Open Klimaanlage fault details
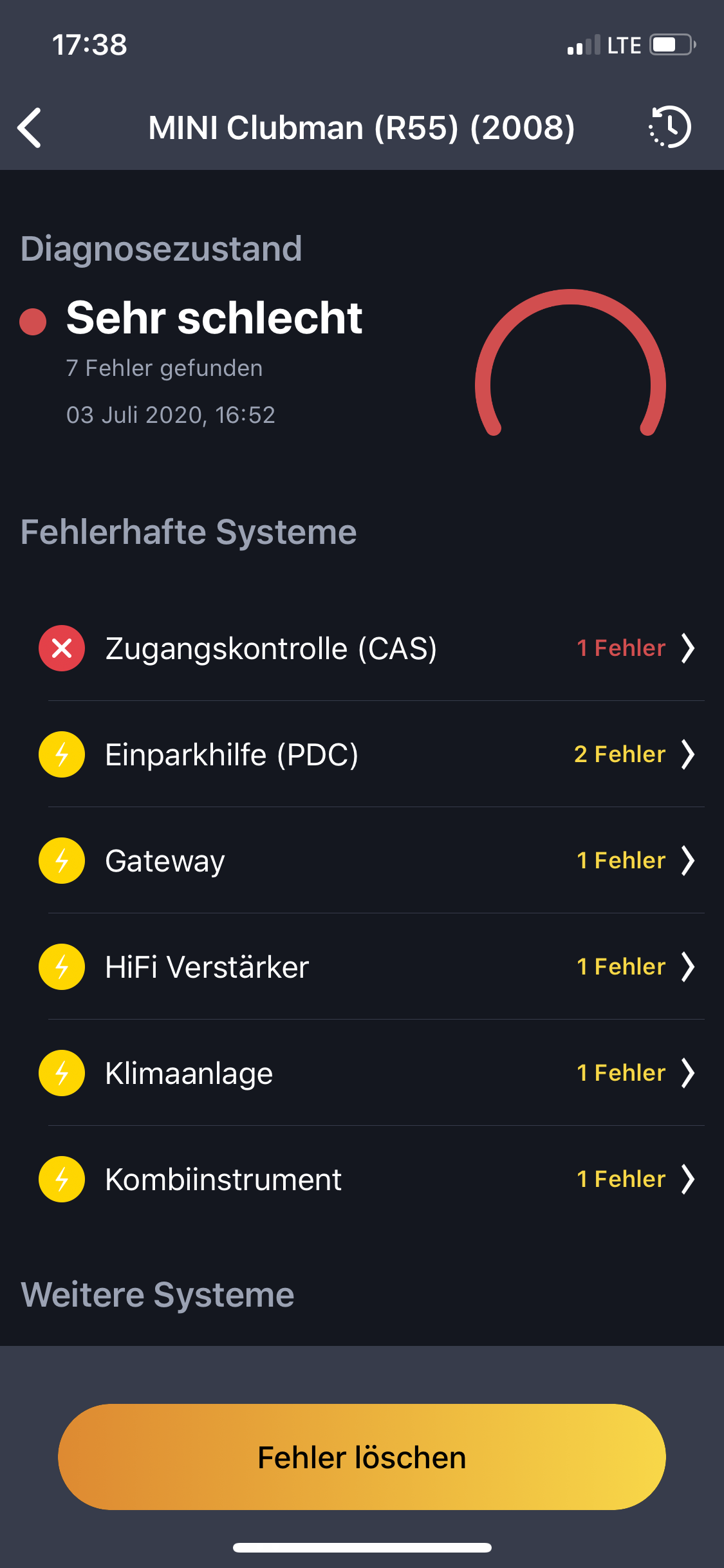The width and height of the screenshot is (724, 1568). tap(367, 1073)
